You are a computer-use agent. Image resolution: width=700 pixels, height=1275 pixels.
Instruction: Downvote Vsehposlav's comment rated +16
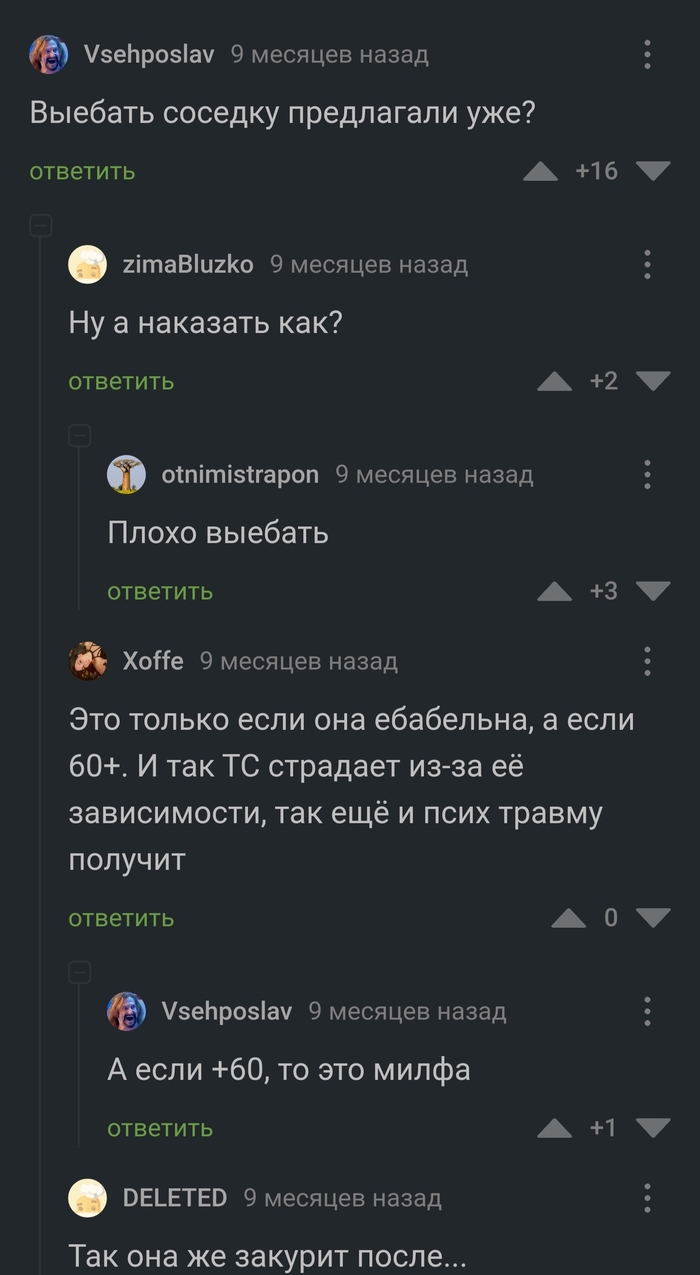pyautogui.click(x=653, y=171)
